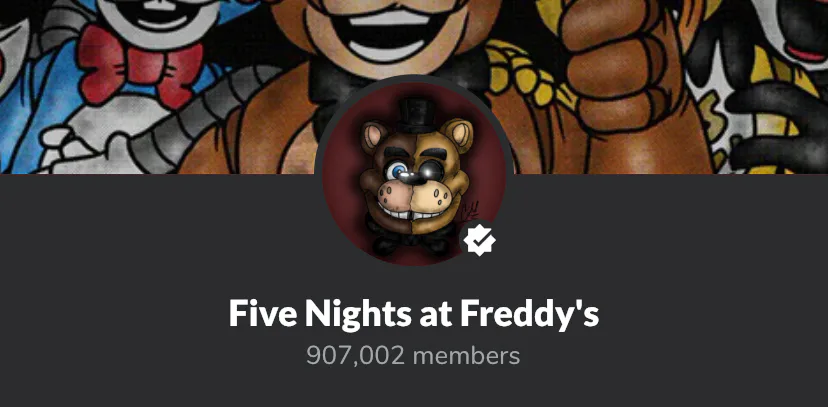Open the Five Nights at Freddy's server avatar
The height and width of the screenshot is (407, 828).
point(415,174)
